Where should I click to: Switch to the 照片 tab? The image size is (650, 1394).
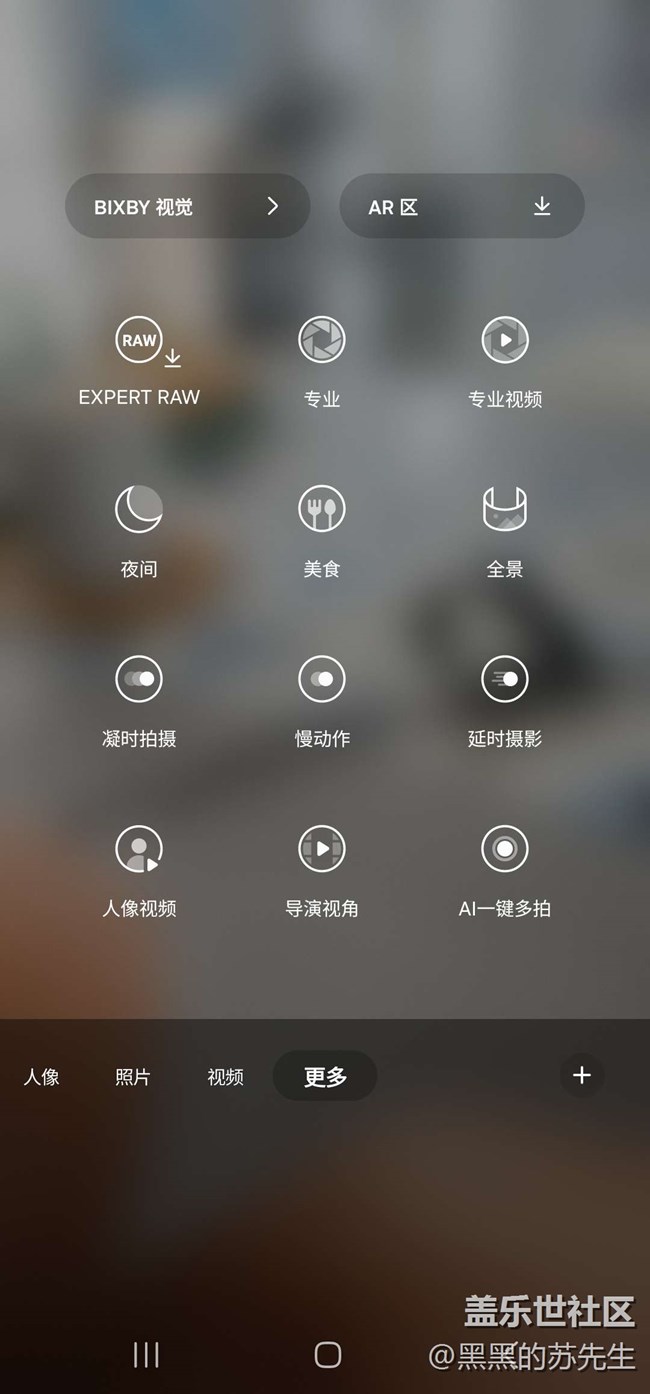tap(133, 1076)
